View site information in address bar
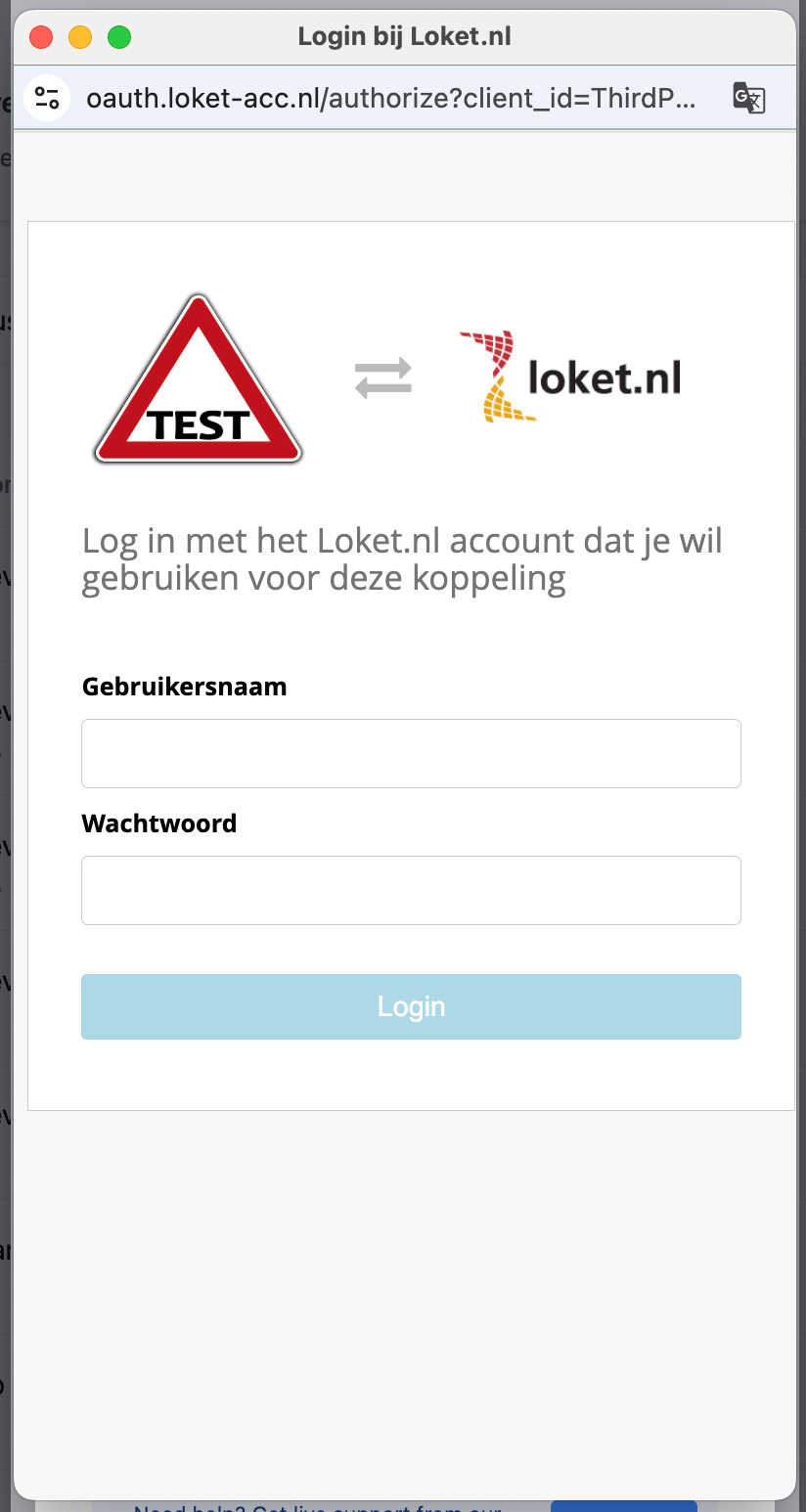The image size is (806, 1512). 47,98
